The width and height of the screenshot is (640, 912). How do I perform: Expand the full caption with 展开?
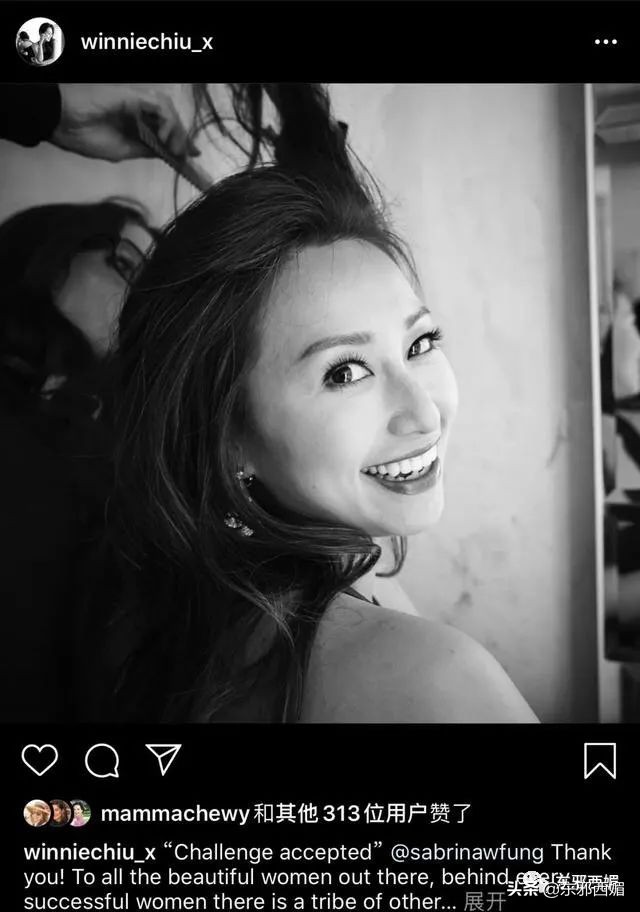484,901
